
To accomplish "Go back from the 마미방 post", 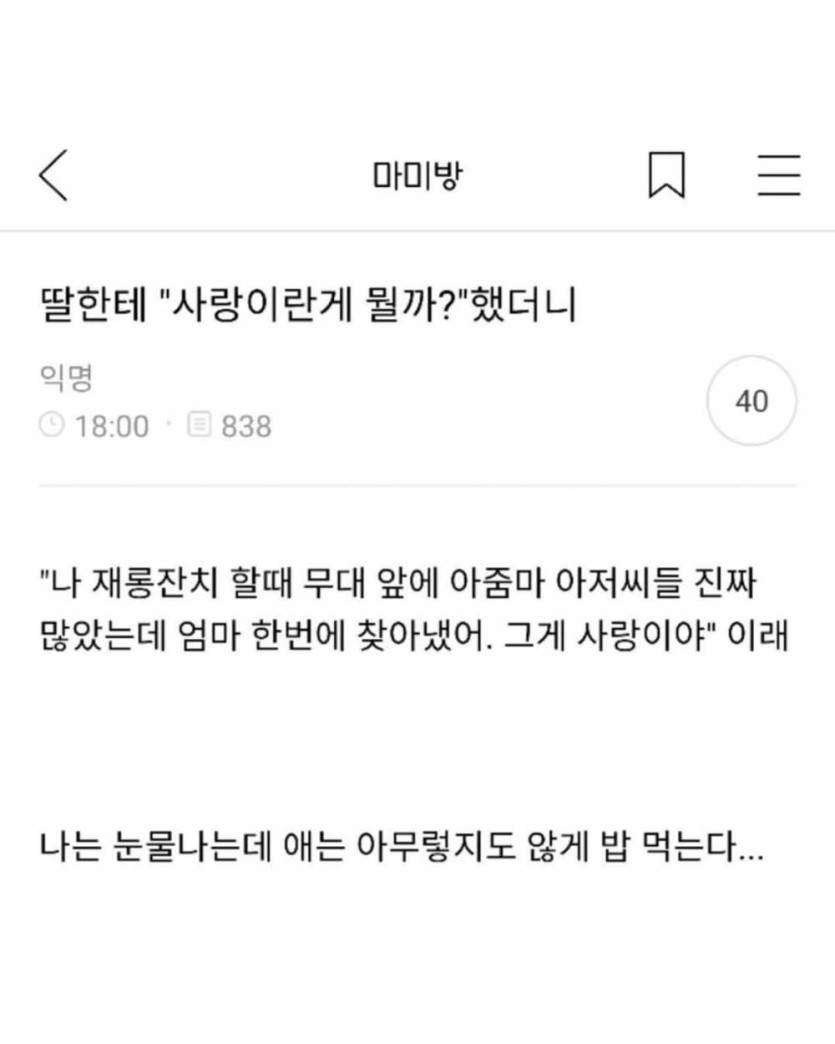I will [54, 177].
